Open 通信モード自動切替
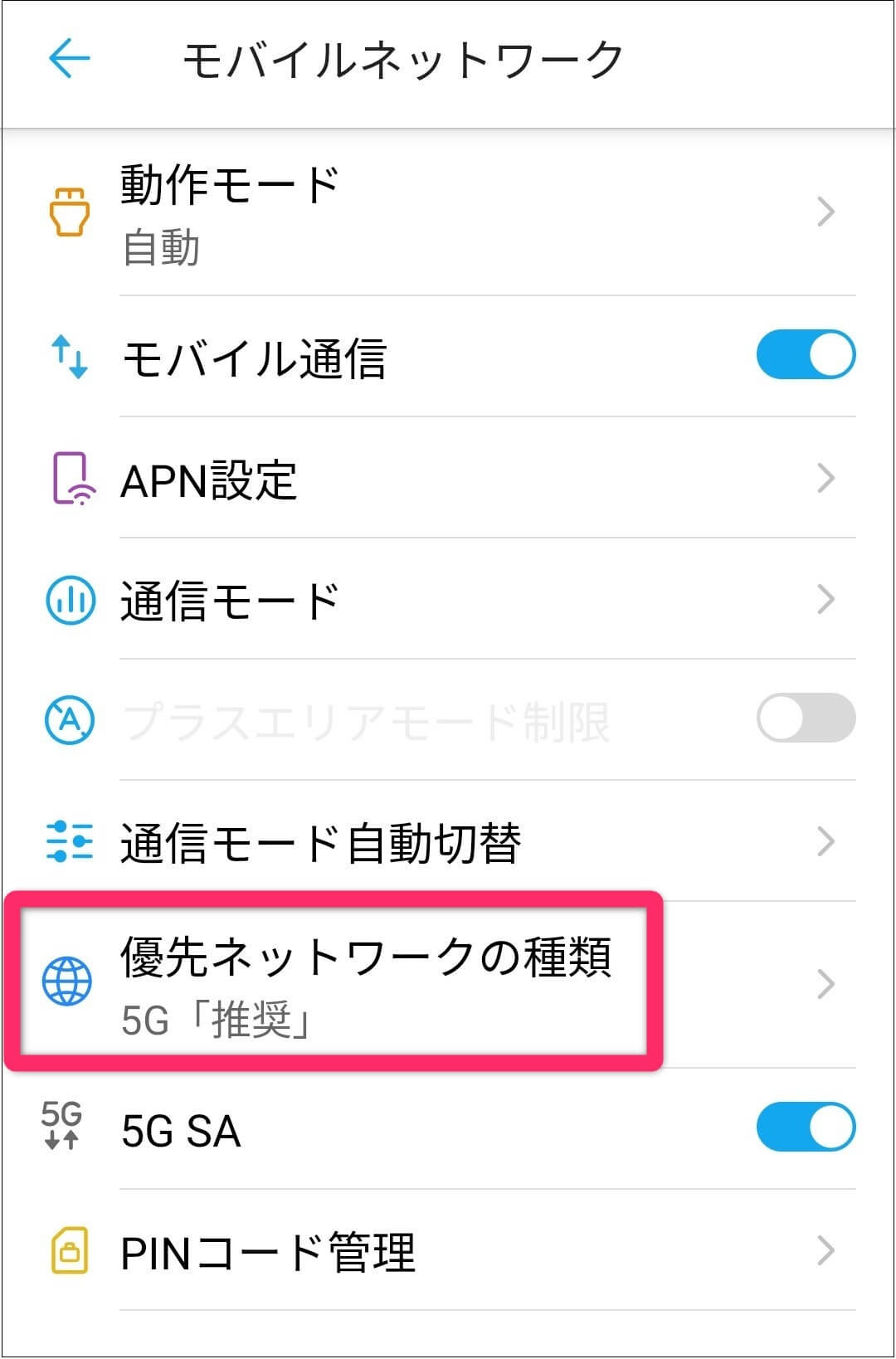This screenshot has height=1359, width=896. point(448,842)
